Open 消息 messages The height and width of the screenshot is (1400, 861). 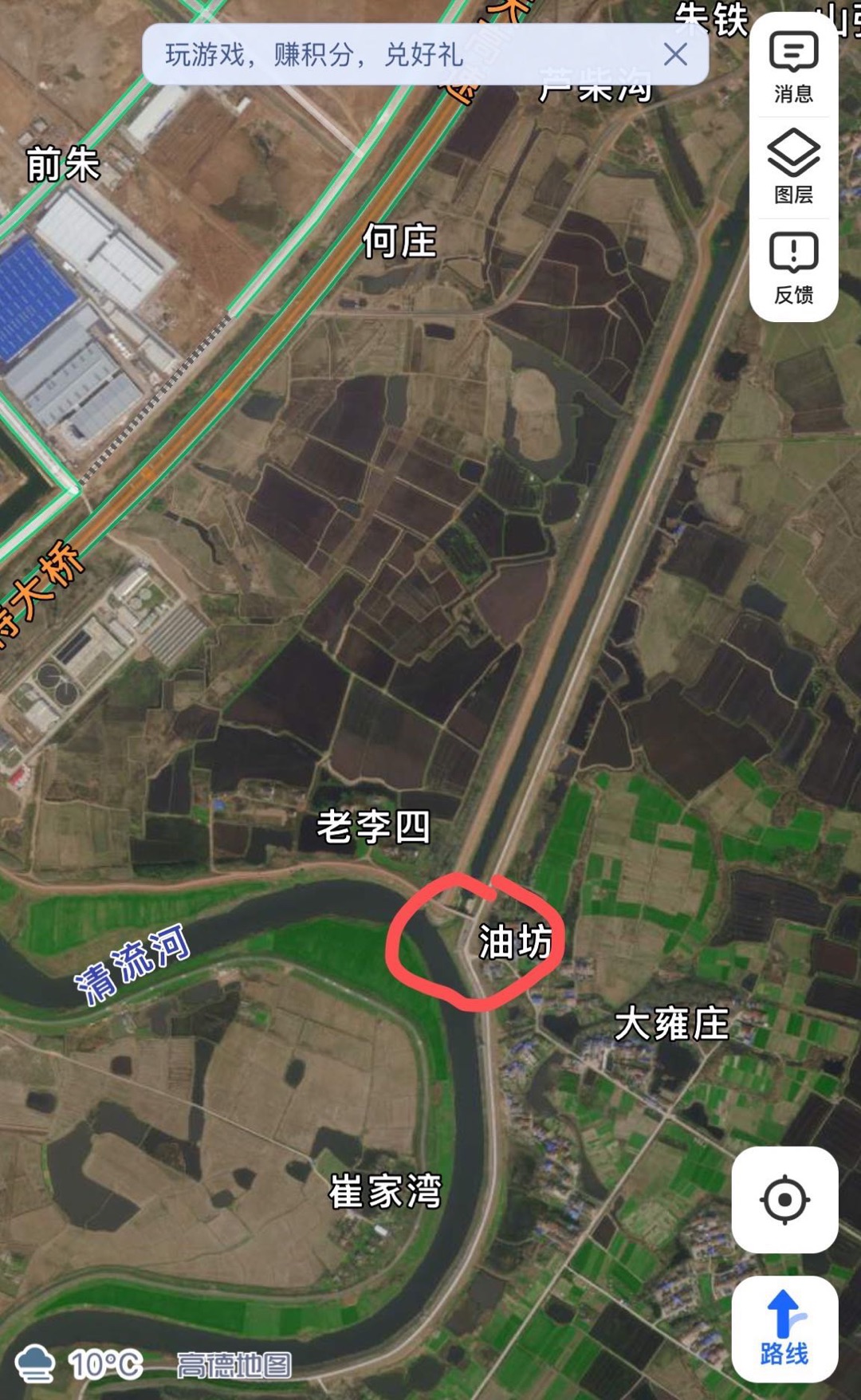pyautogui.click(x=793, y=67)
